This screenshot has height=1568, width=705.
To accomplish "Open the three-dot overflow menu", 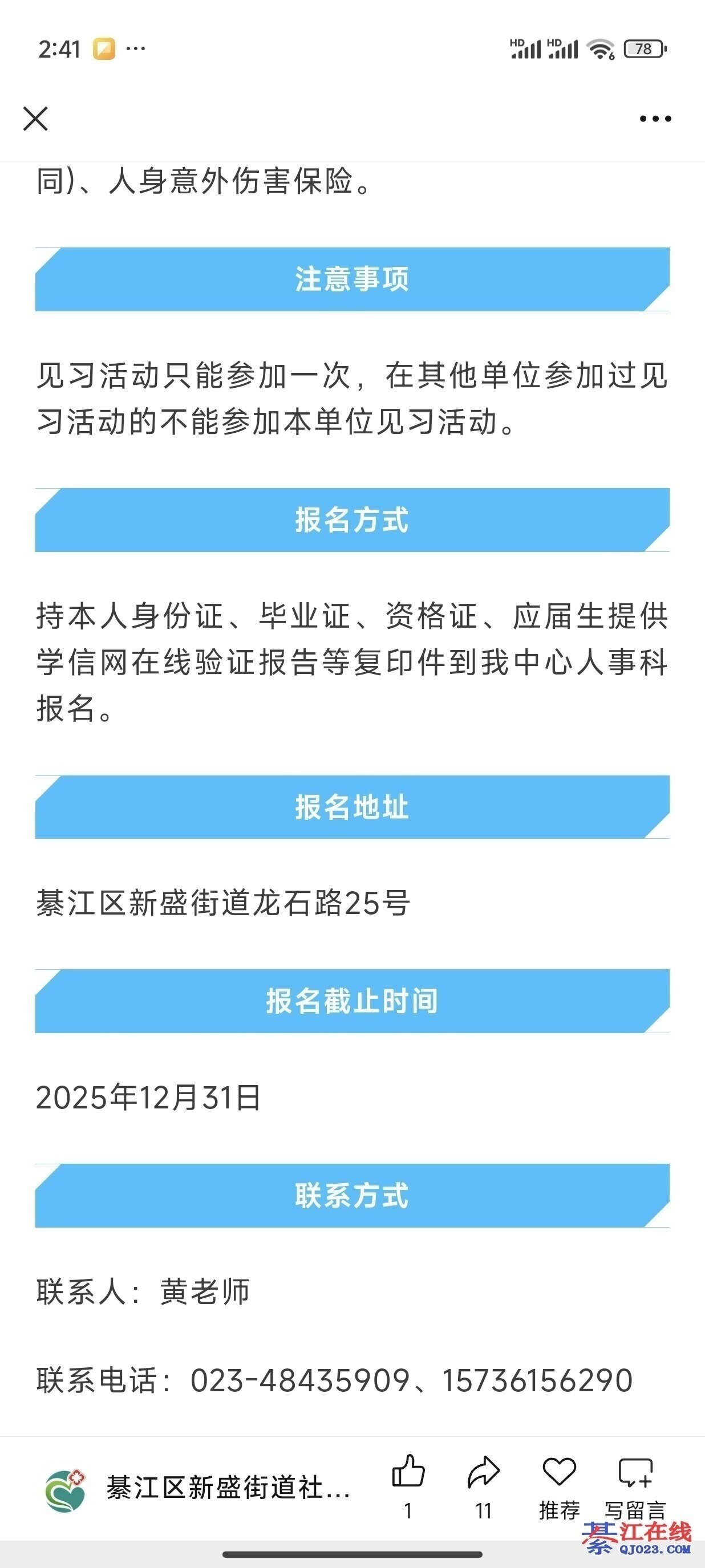I will point(655,119).
